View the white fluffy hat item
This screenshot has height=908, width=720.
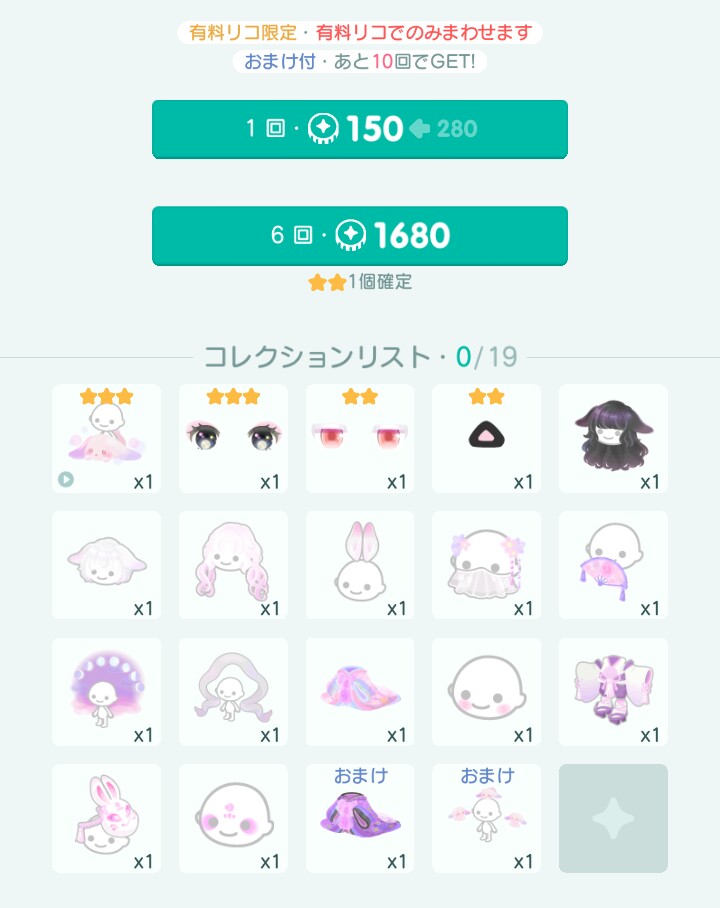(x=106, y=565)
